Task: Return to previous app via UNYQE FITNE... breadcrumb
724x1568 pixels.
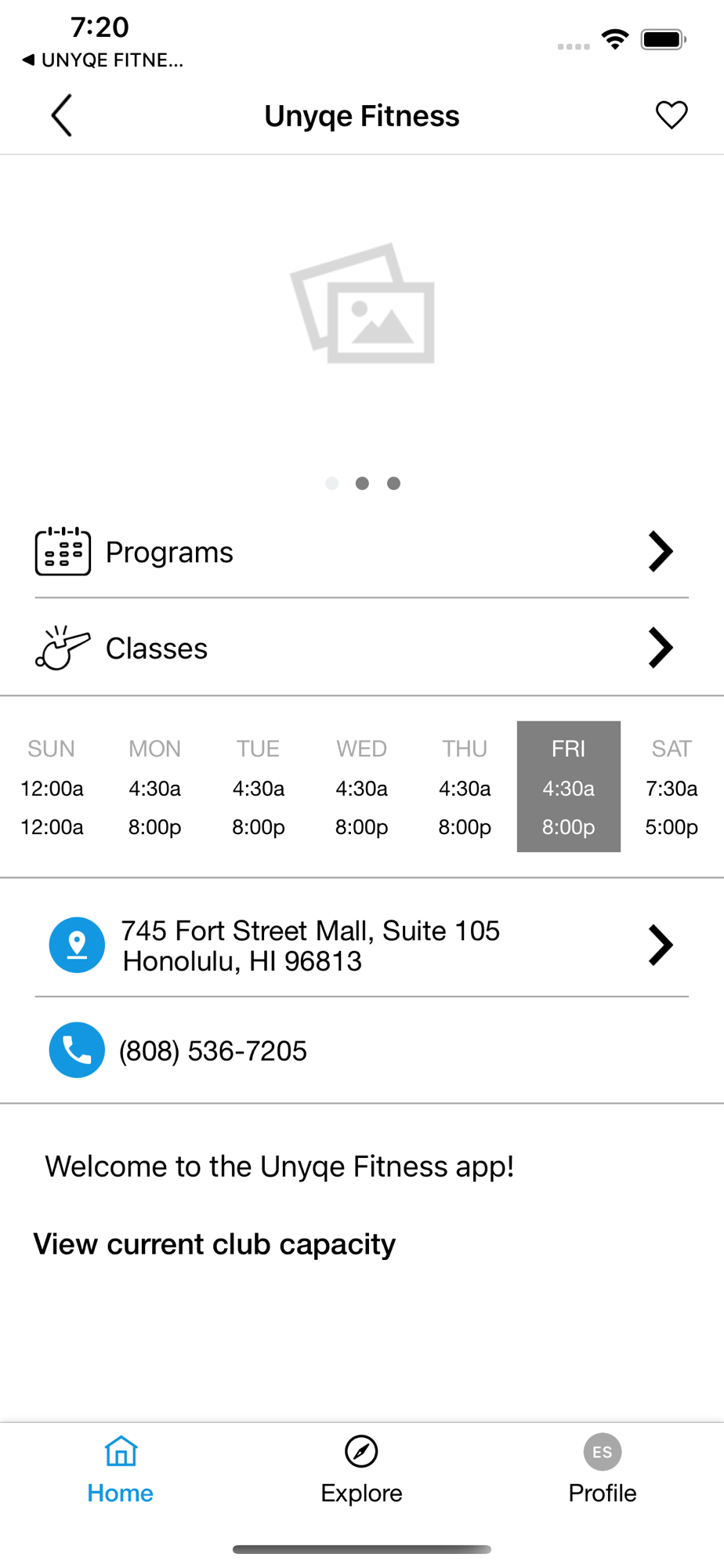Action: 103,60
